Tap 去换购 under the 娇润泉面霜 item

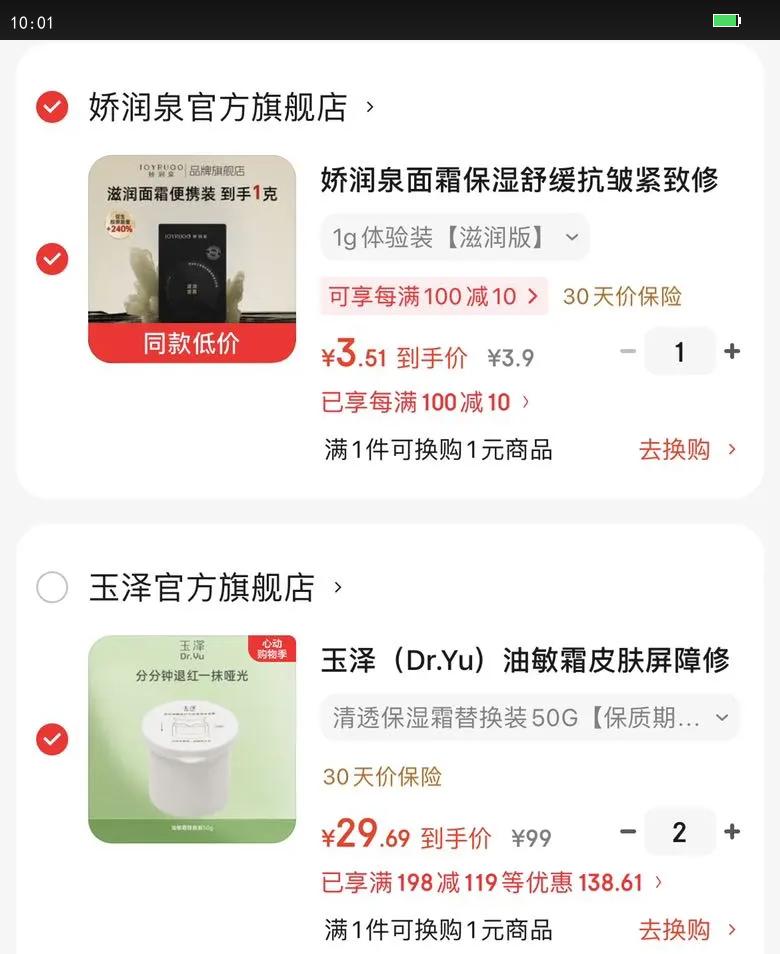[x=688, y=450]
